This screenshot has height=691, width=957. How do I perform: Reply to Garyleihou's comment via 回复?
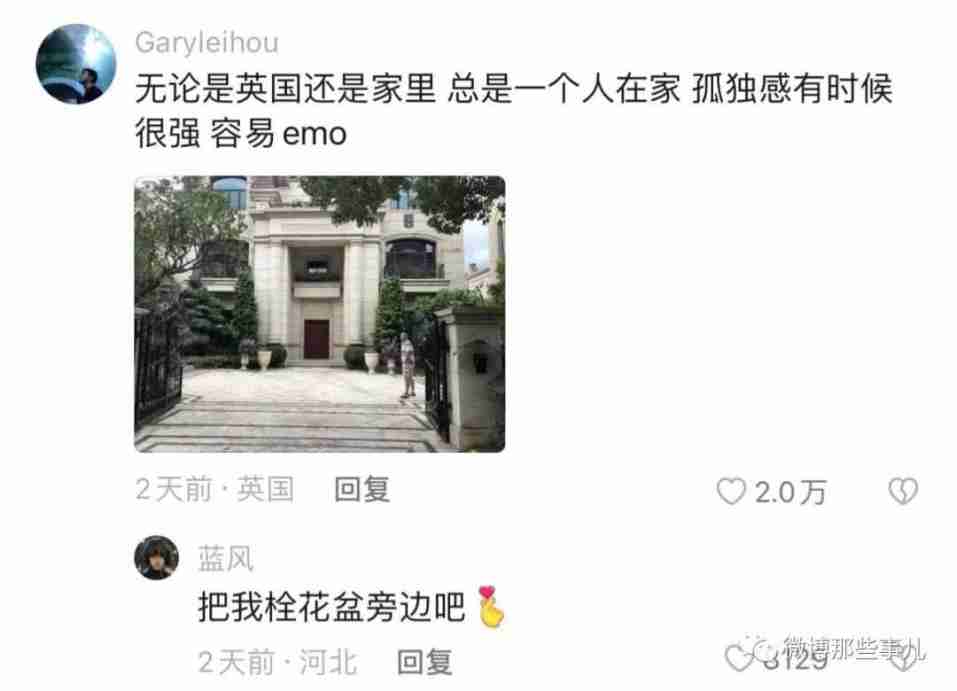pos(362,490)
